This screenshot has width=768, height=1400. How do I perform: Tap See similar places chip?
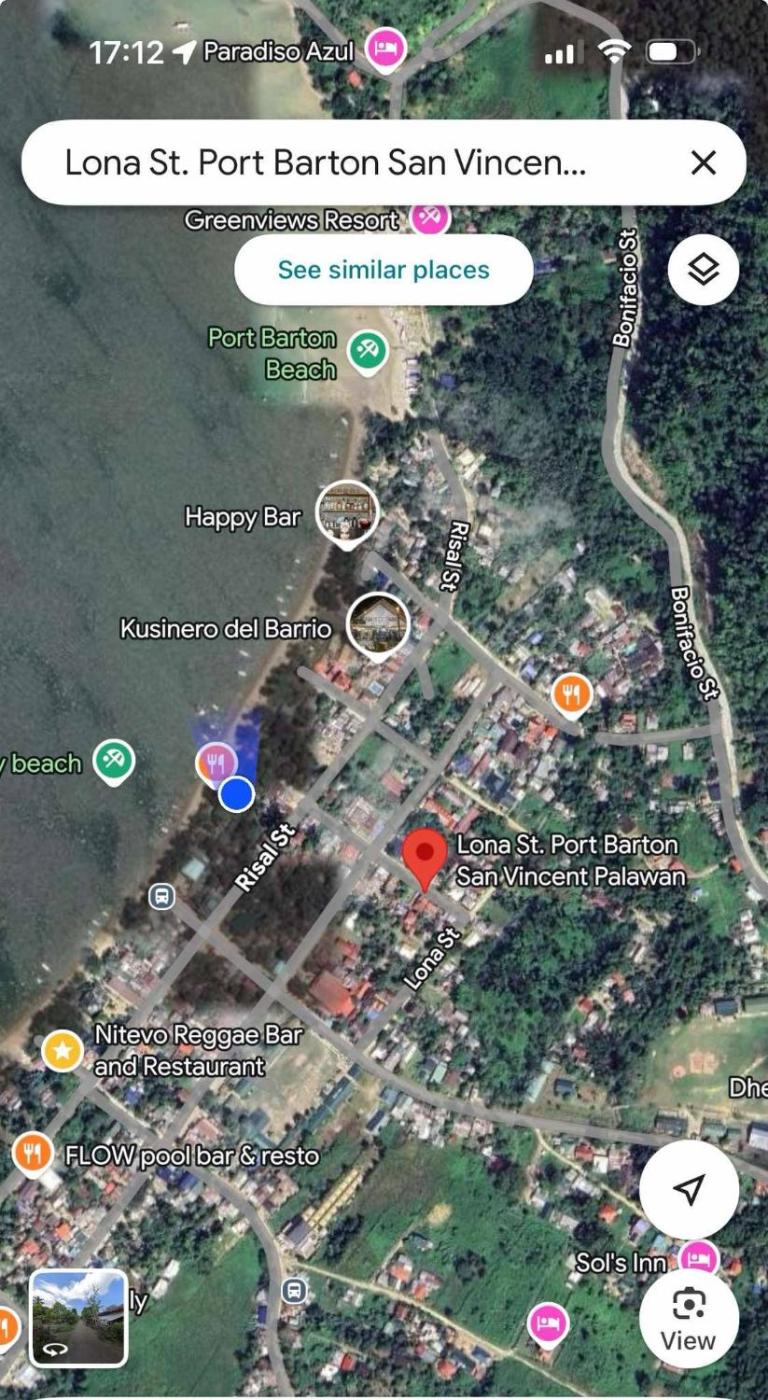click(x=383, y=270)
